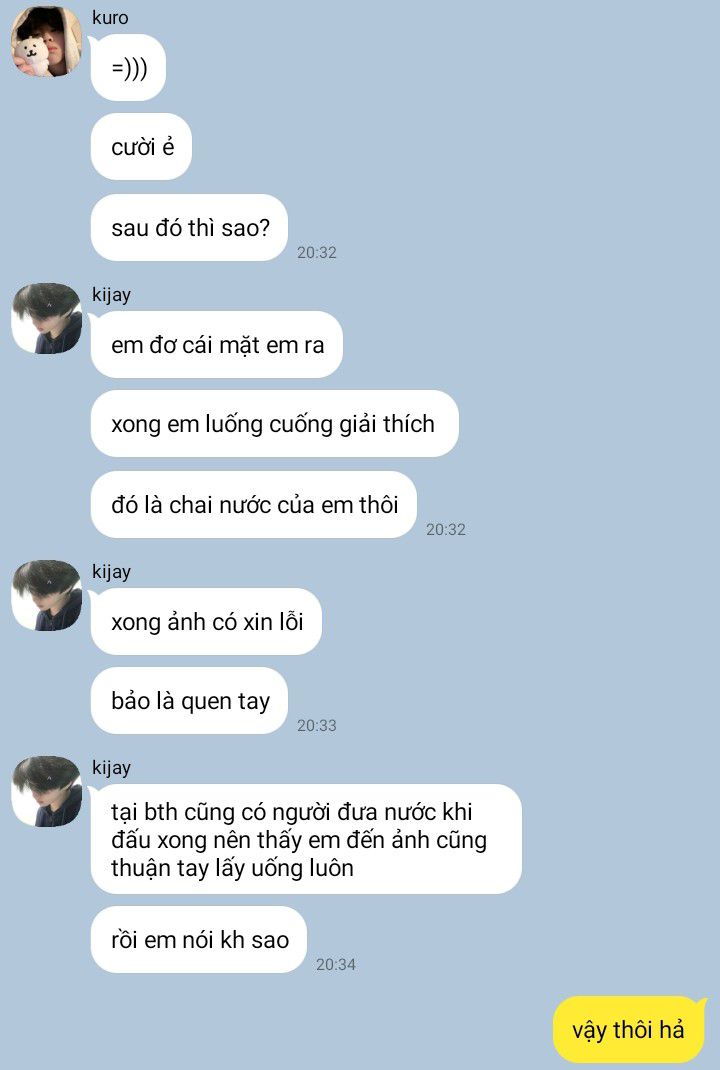Image resolution: width=720 pixels, height=1070 pixels.
Task: Open kijay's avatar beside "xong ảnh có xin lỗi"
Action: (x=46, y=595)
